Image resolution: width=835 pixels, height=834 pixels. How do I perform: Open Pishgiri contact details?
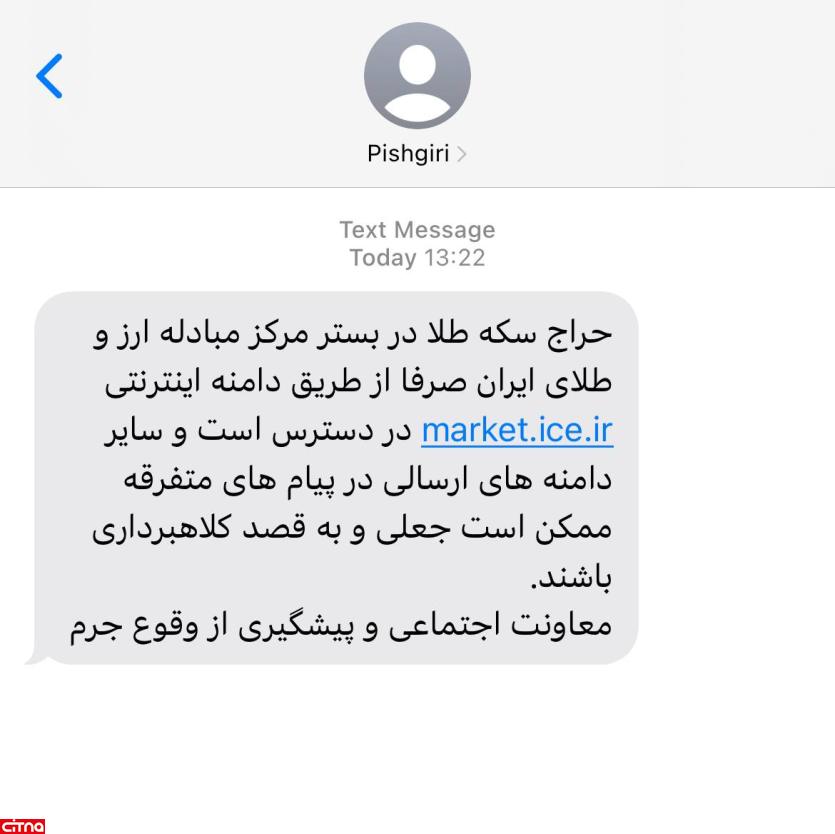417,155
